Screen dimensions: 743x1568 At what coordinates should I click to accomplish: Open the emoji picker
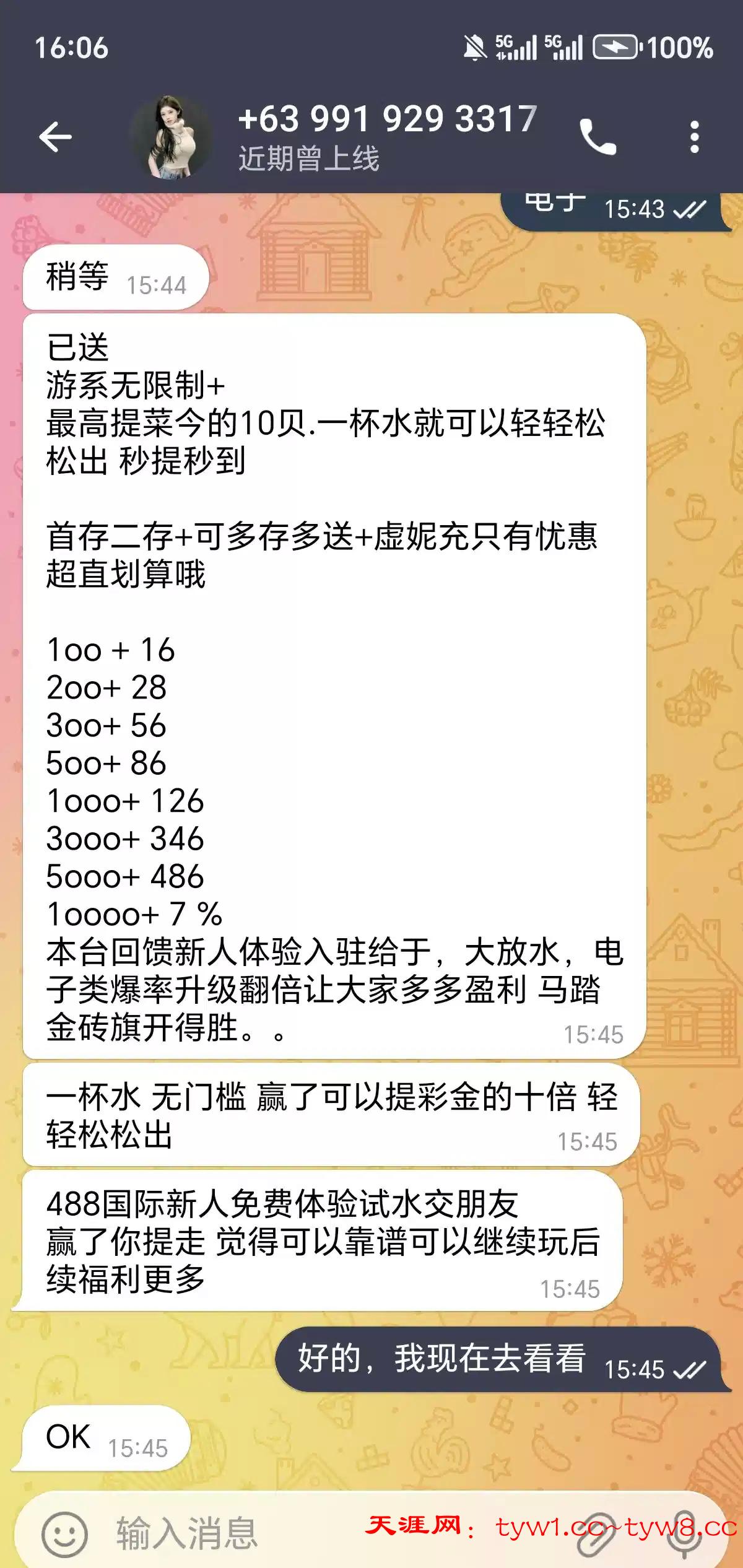(64, 1534)
